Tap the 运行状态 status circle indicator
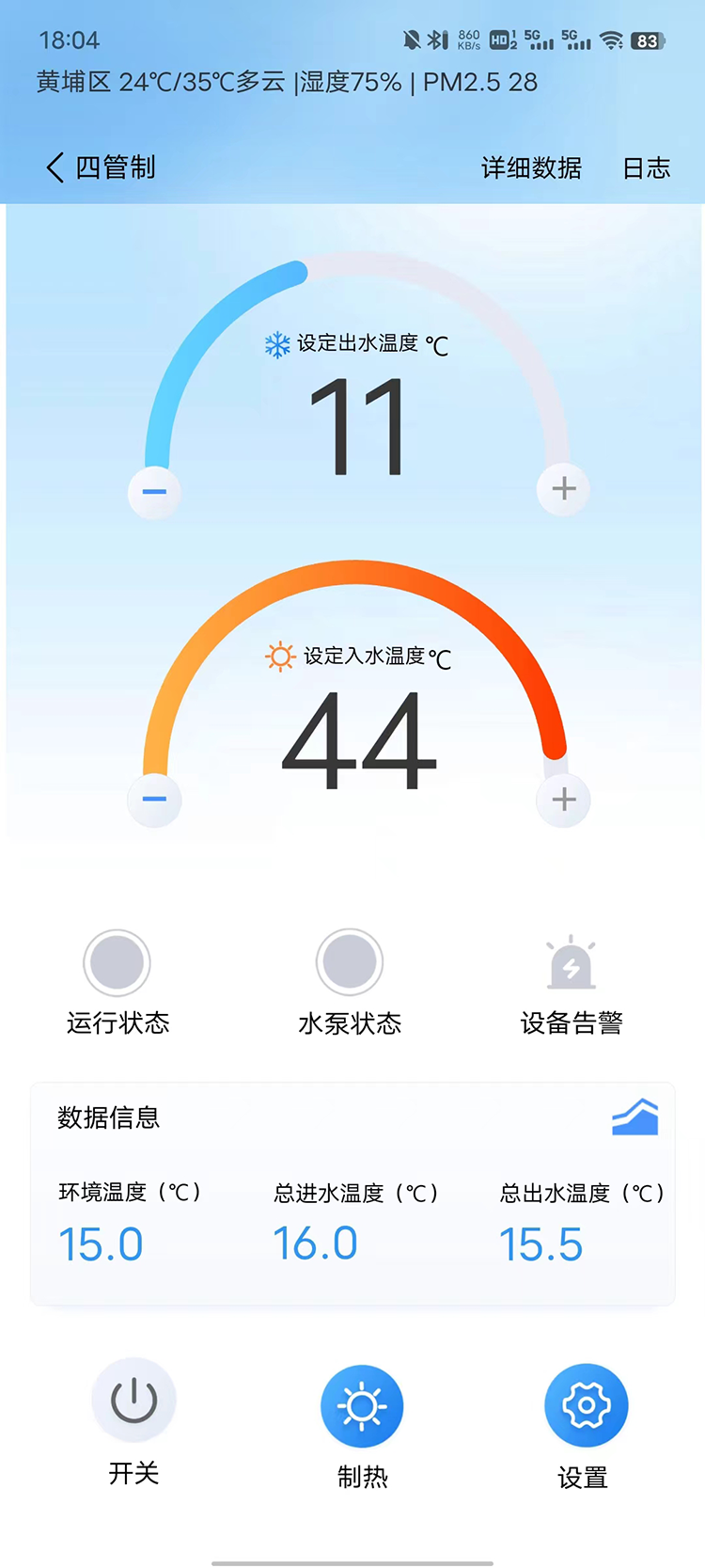The height and width of the screenshot is (1568, 705). click(117, 961)
